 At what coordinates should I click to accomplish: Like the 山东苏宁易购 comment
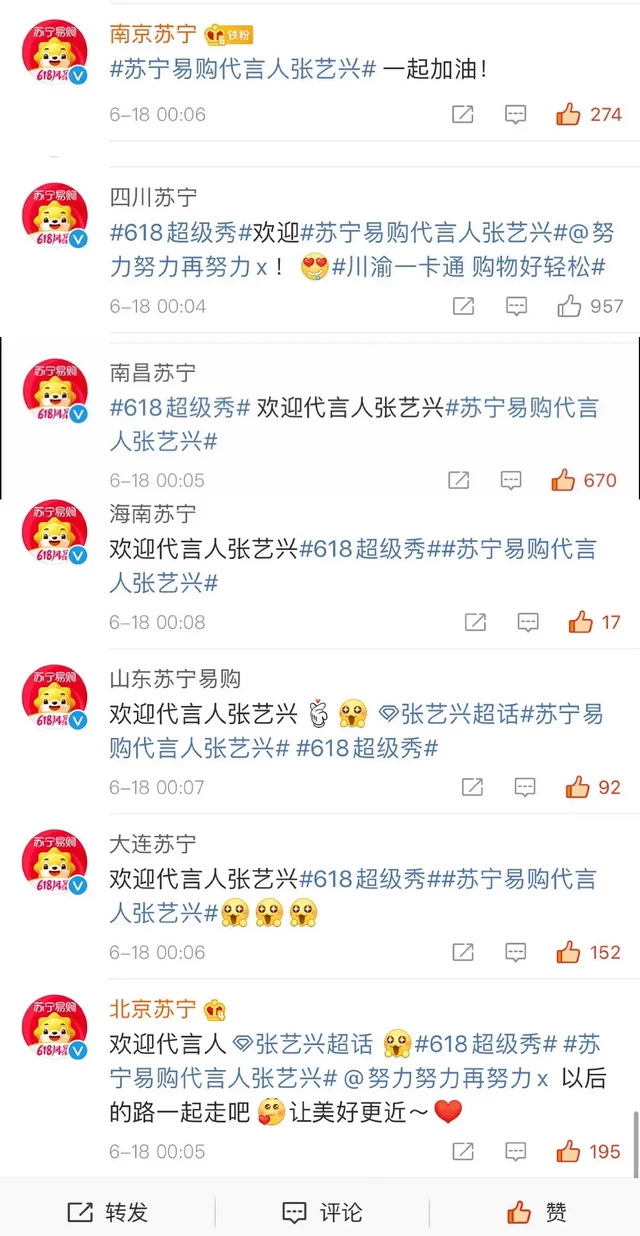[577, 787]
